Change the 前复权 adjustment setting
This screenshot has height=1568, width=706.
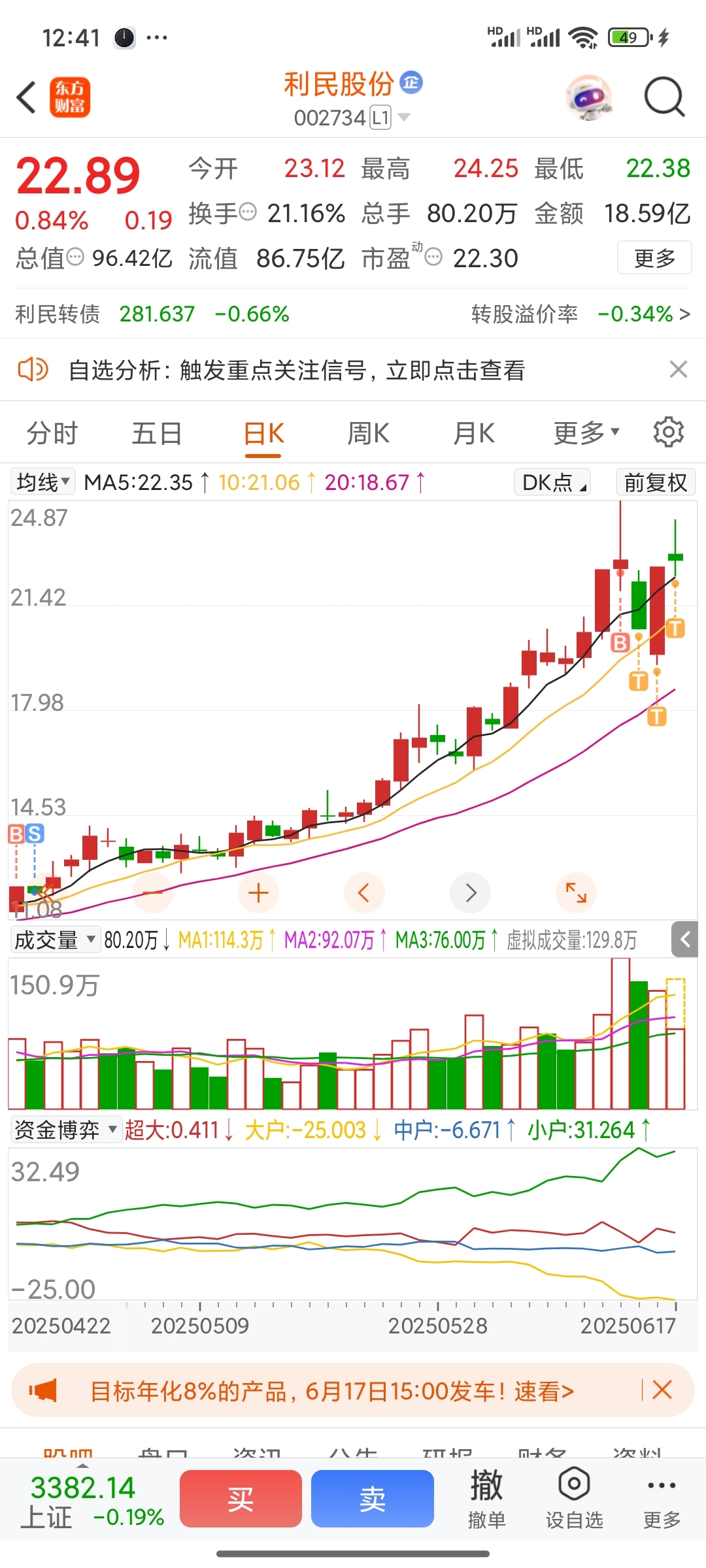click(655, 482)
